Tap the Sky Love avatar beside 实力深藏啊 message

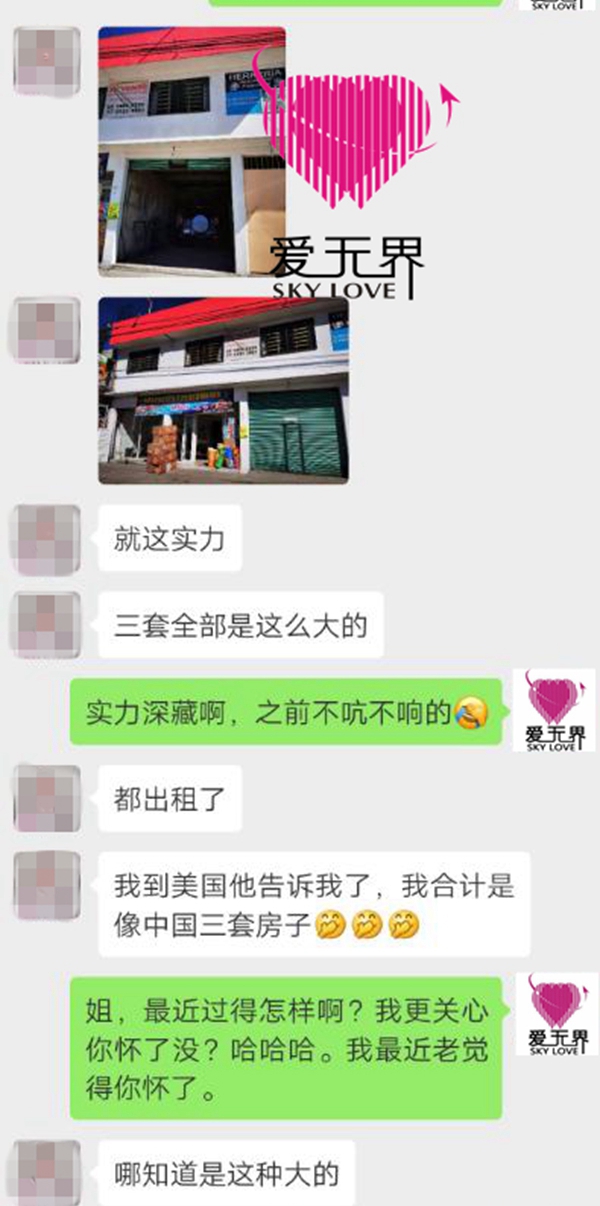[x=553, y=710]
